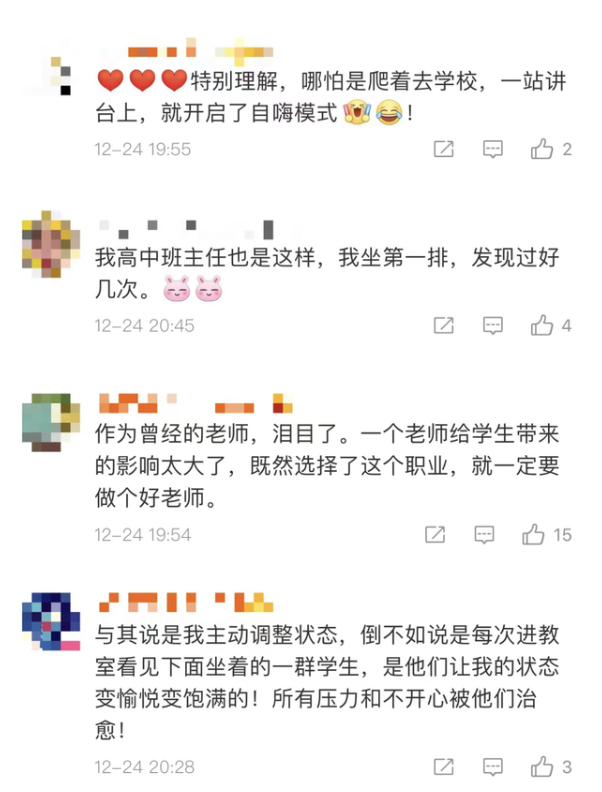Like the 作为曾经的老师 comment
The width and height of the screenshot is (602, 792).
[533, 535]
